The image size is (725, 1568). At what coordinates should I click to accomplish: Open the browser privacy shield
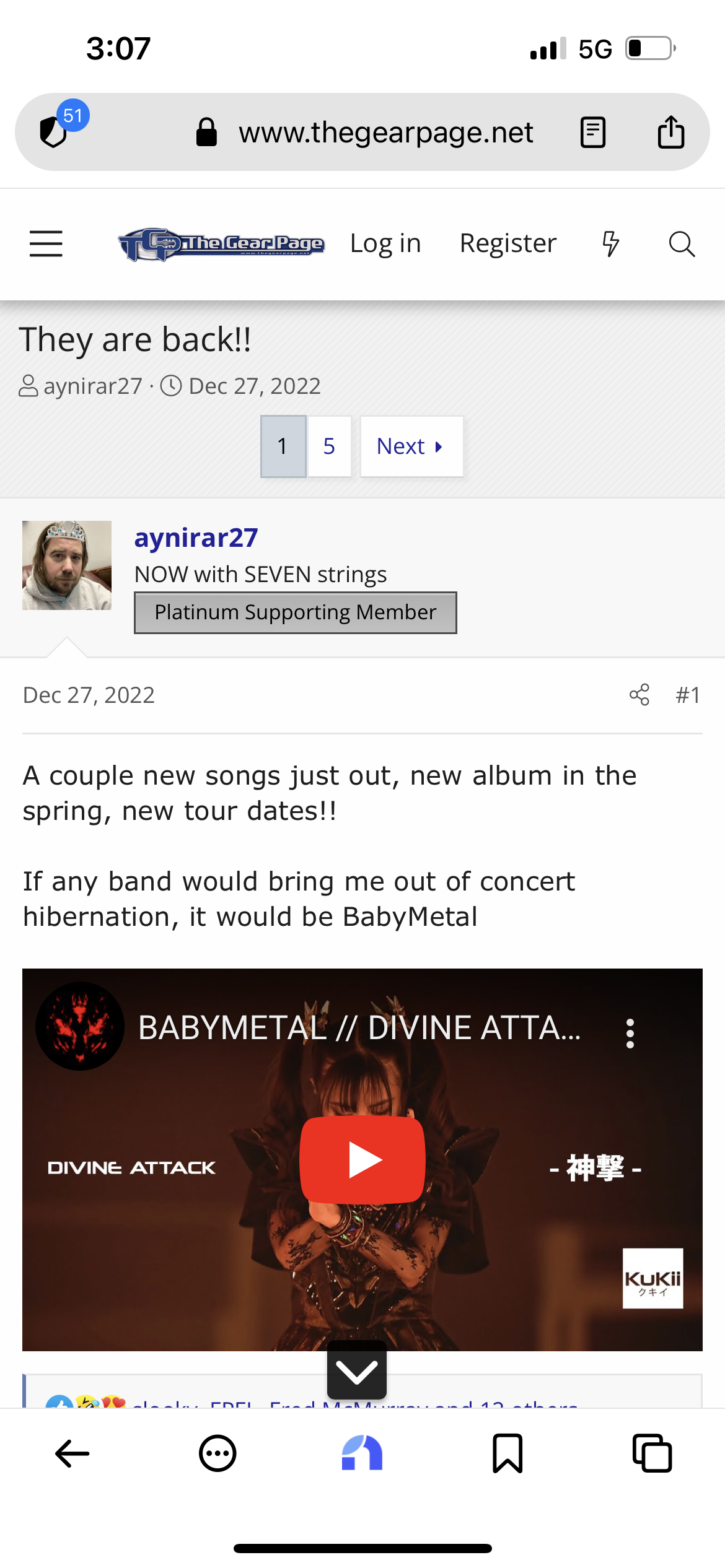[x=55, y=131]
